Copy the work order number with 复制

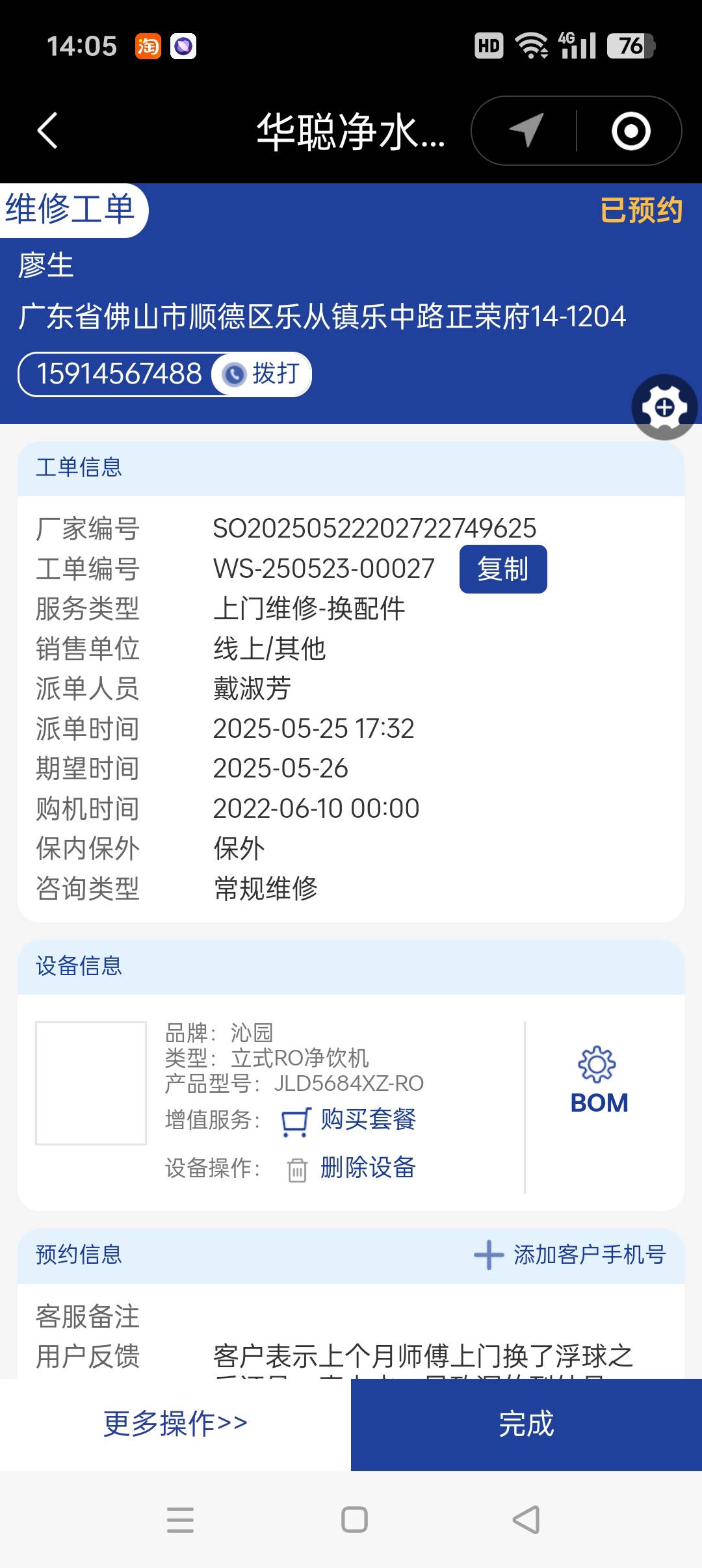[502, 569]
